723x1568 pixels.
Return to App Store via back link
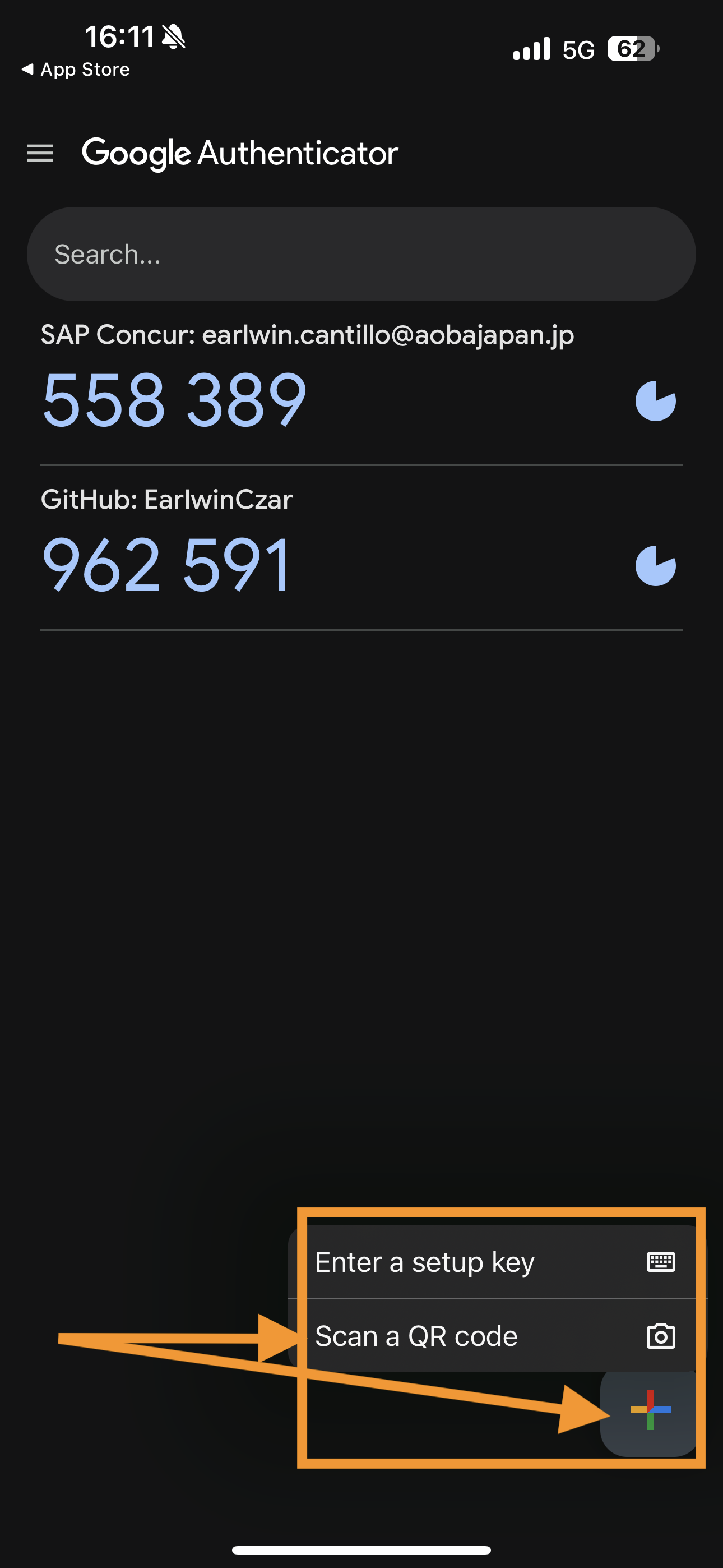point(76,70)
